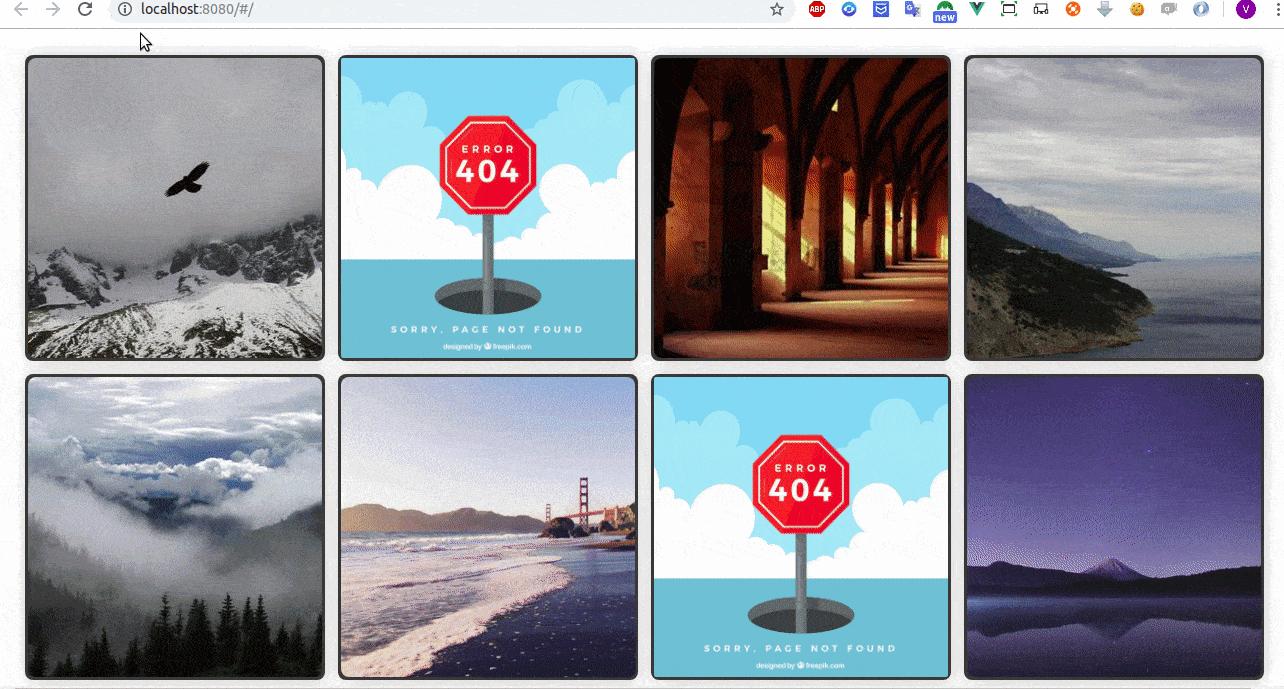Open the eagle over snowy mountains photo
The width and height of the screenshot is (1284, 689).
click(x=175, y=208)
